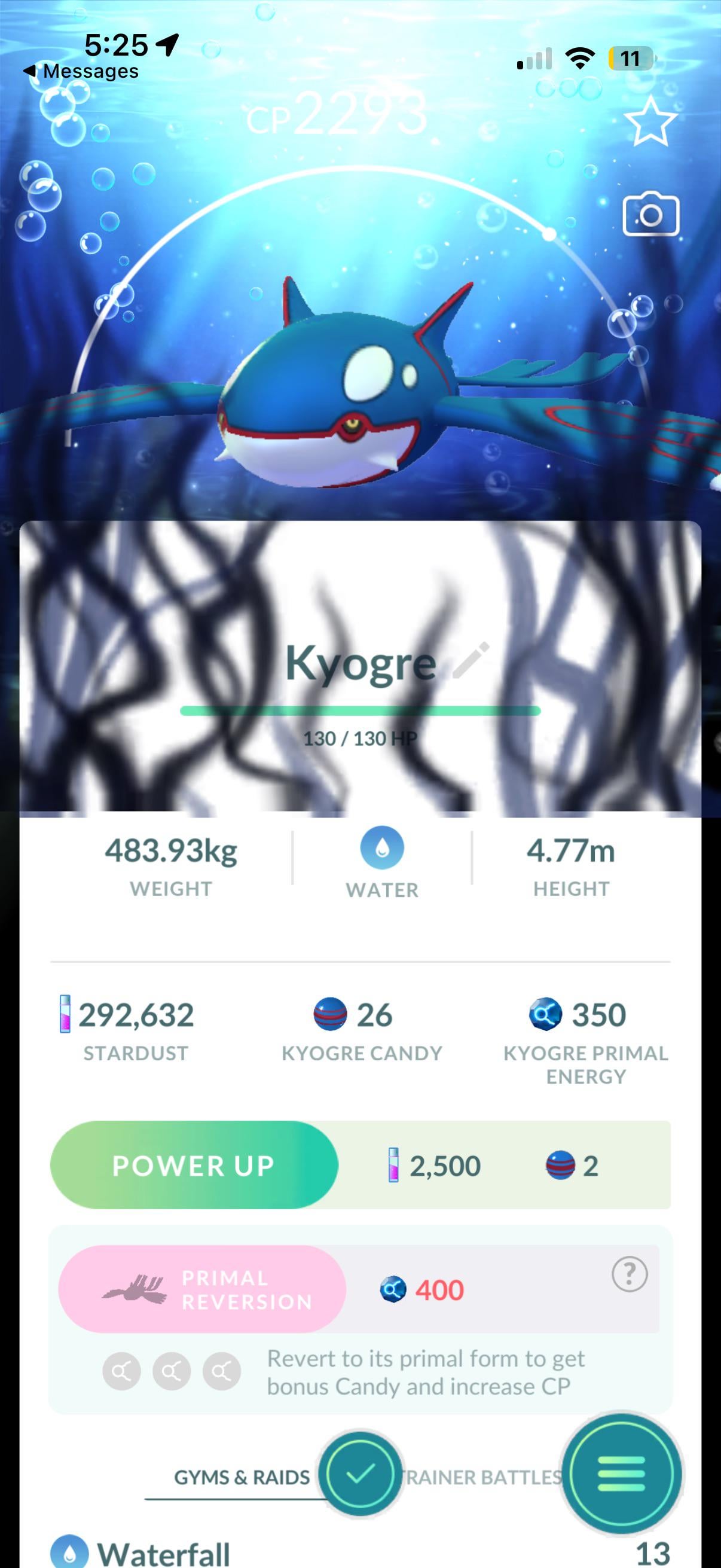
Task: Switch to Trainer Battles moves tab
Action: [484, 1477]
